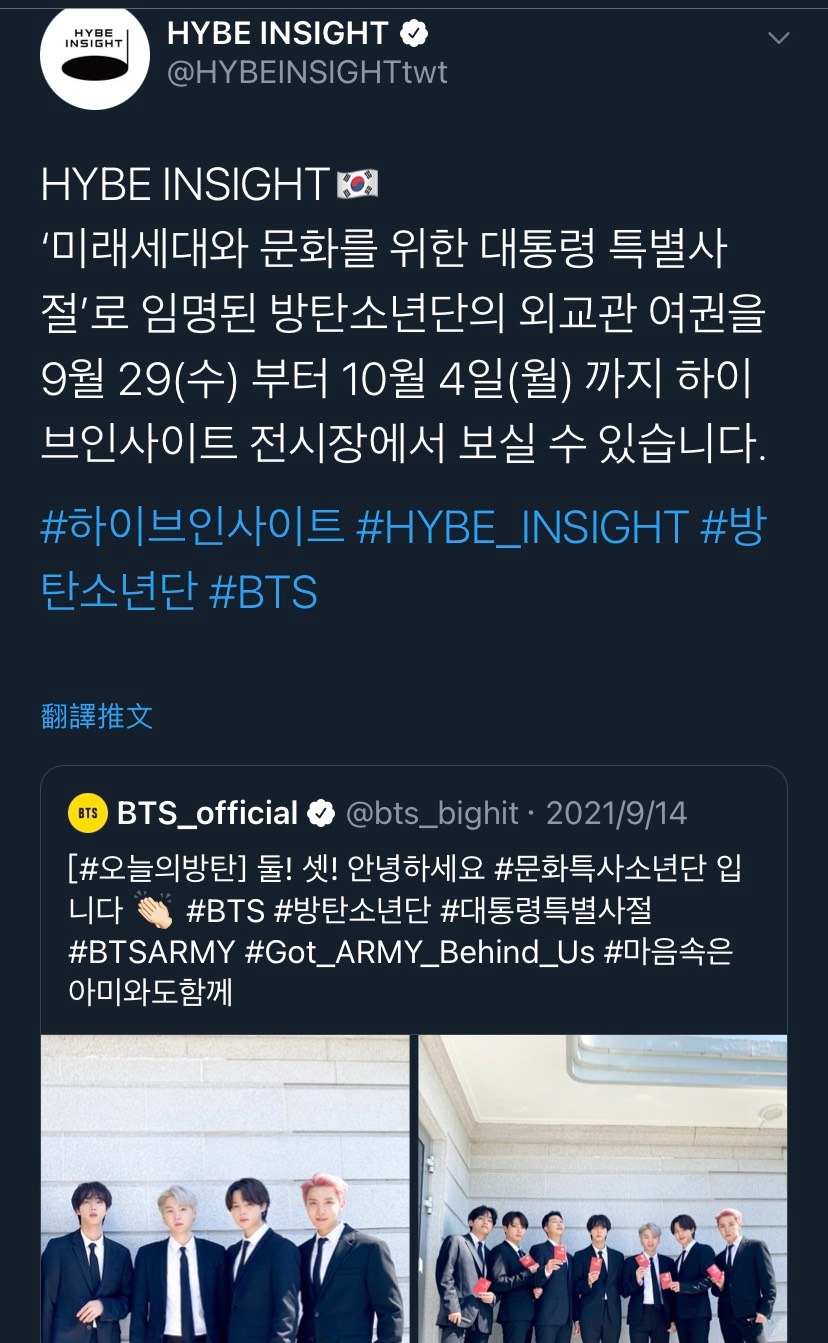The width and height of the screenshot is (828, 1343).
Task: Open HYBE INSIGHT profile avatar
Action: [x=94, y=55]
